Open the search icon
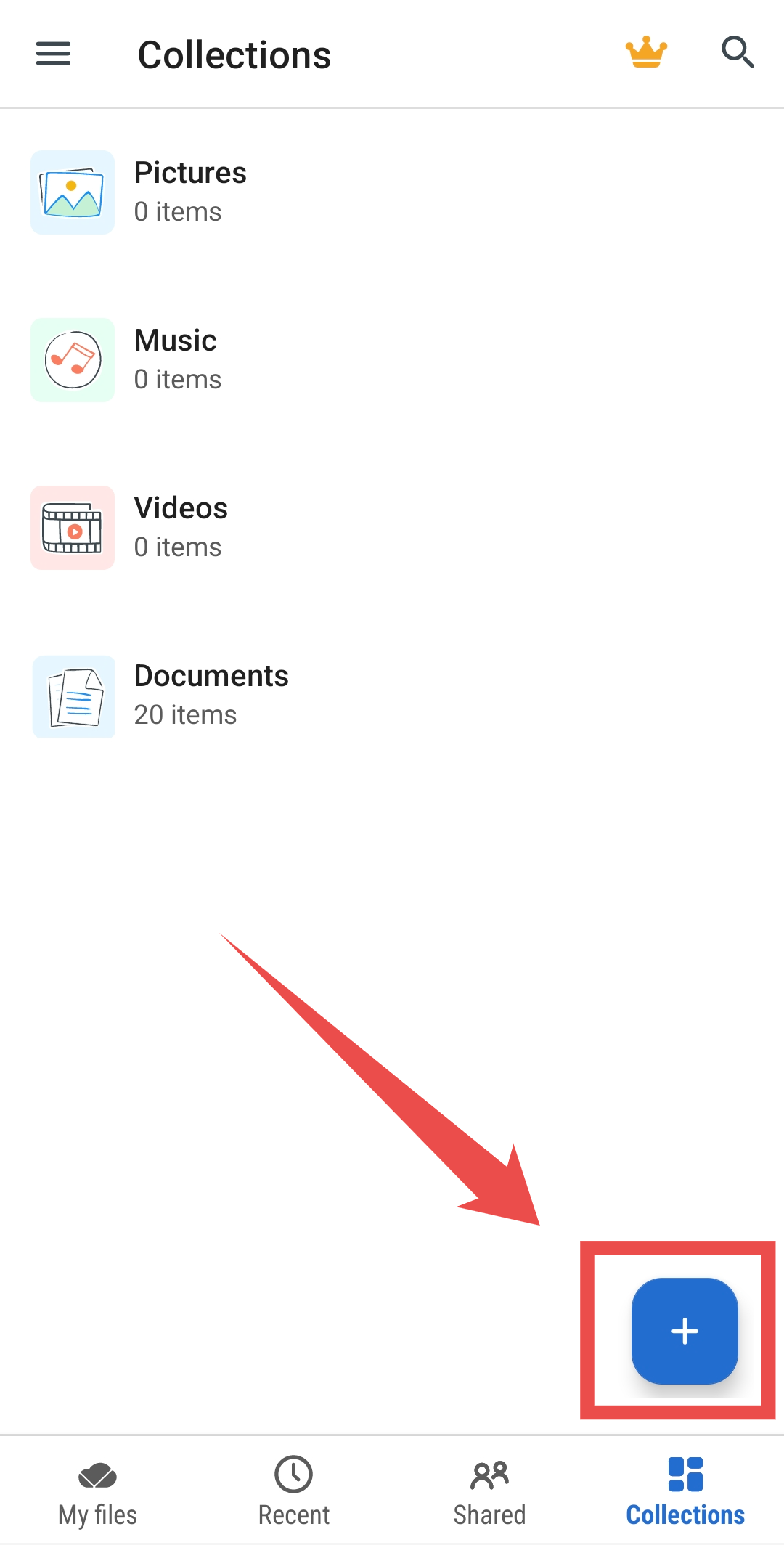This screenshot has height=1545, width=784. 738,53
